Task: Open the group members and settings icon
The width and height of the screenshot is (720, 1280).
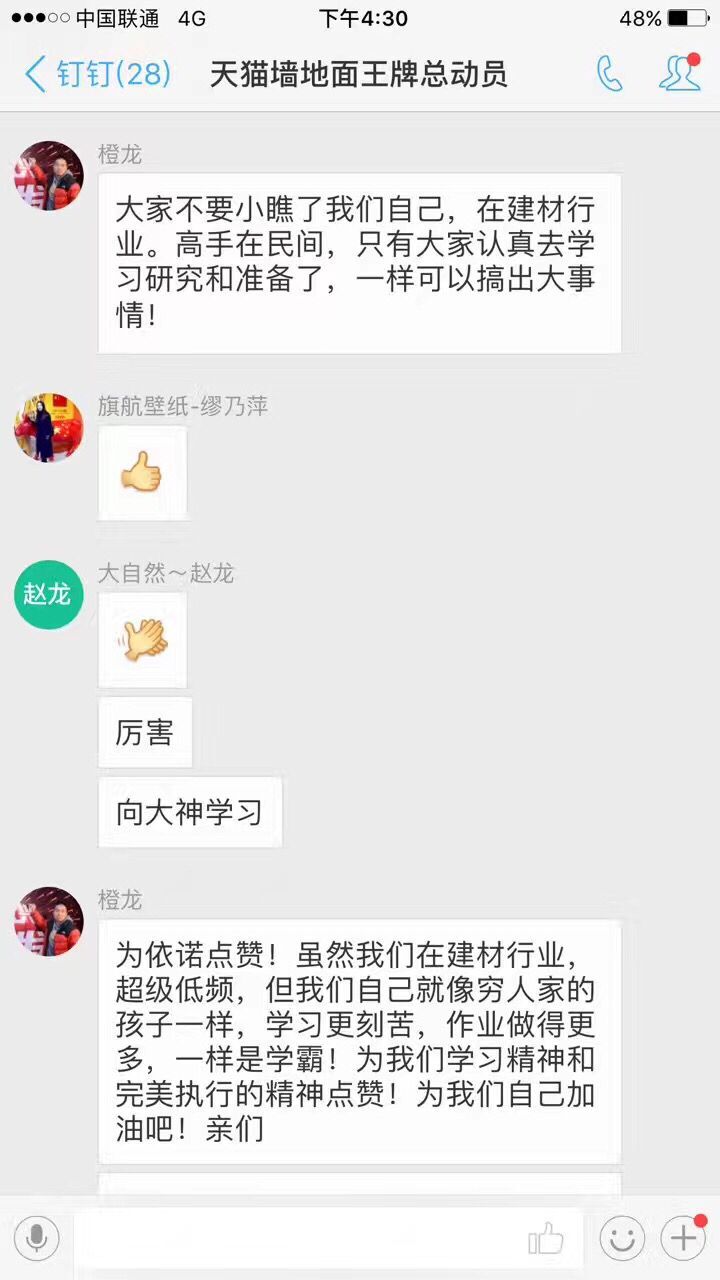Action: (x=680, y=75)
